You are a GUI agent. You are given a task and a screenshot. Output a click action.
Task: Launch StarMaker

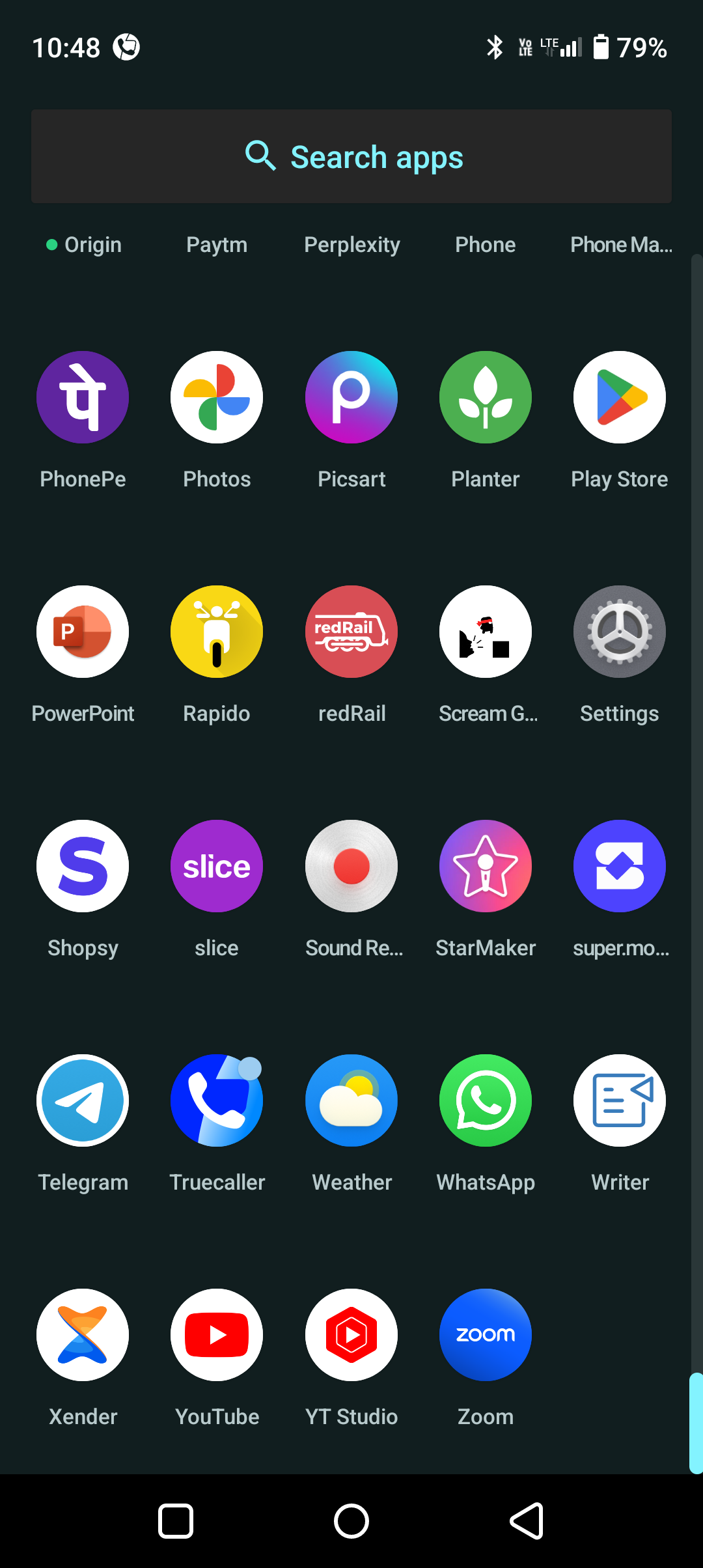[x=486, y=866]
